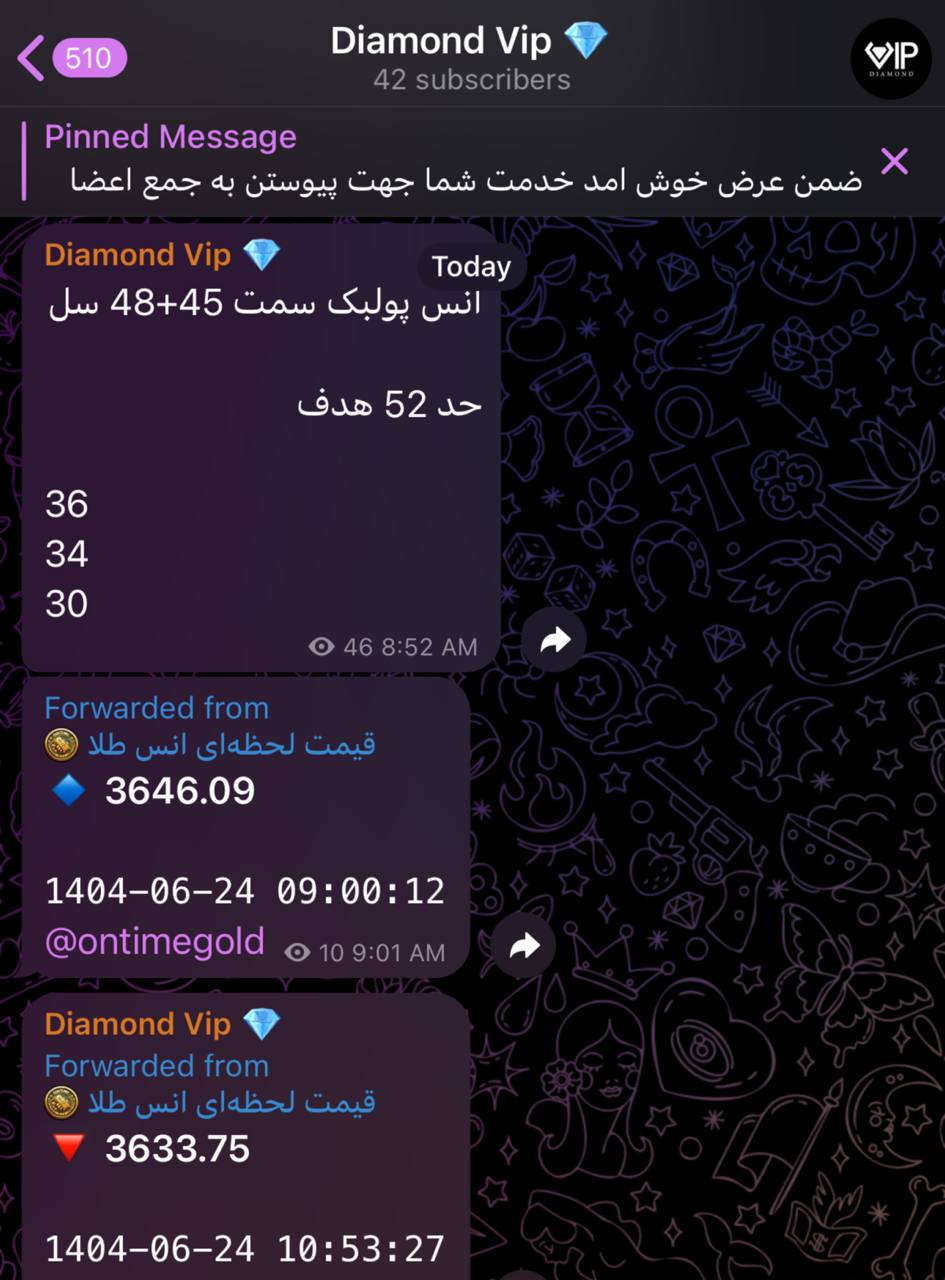Screen dimensions: 945x1280
Task: Tap the back arrow to leave the channel
Action: [x=30, y=58]
